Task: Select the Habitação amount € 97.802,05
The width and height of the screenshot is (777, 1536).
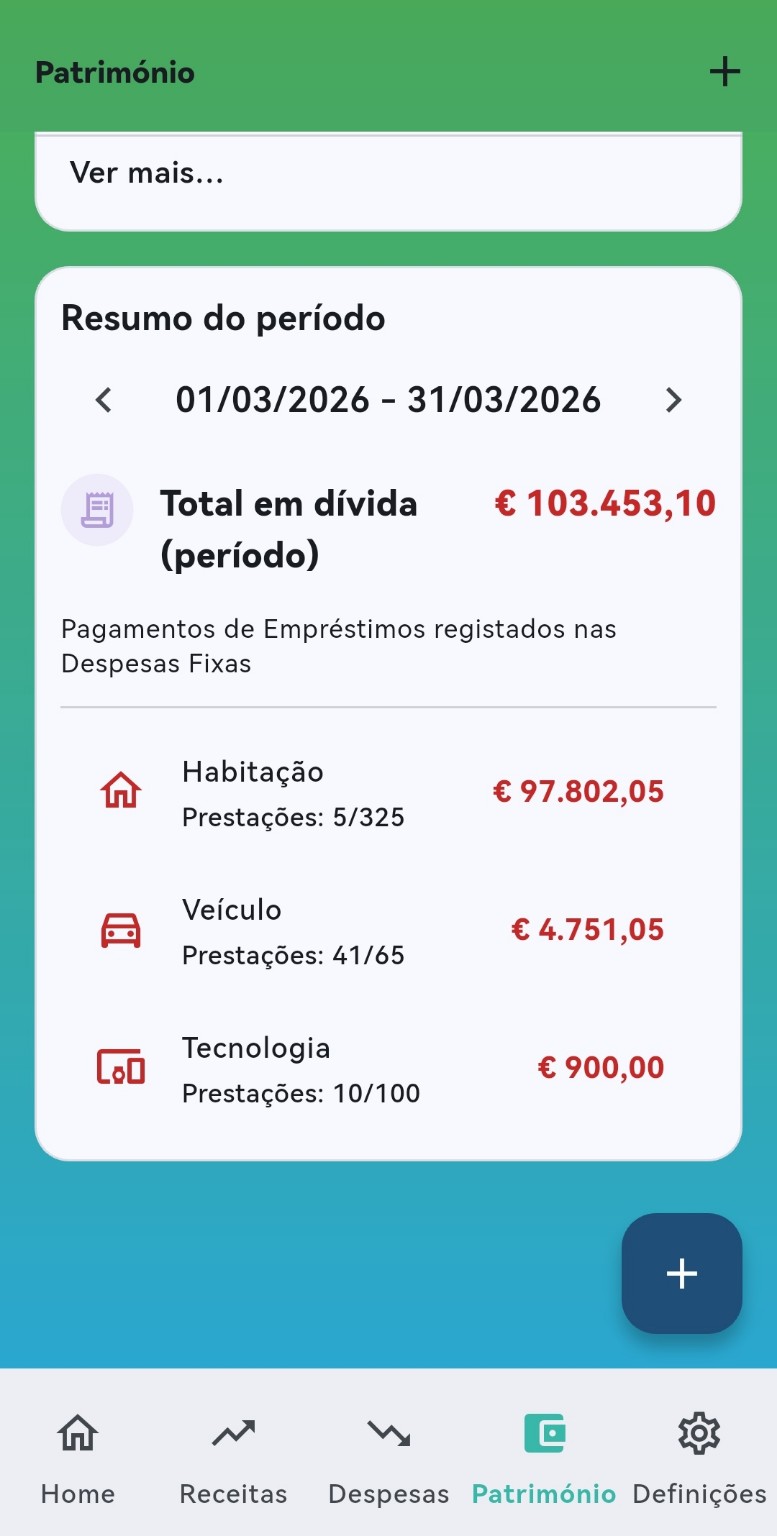Action: [x=578, y=790]
